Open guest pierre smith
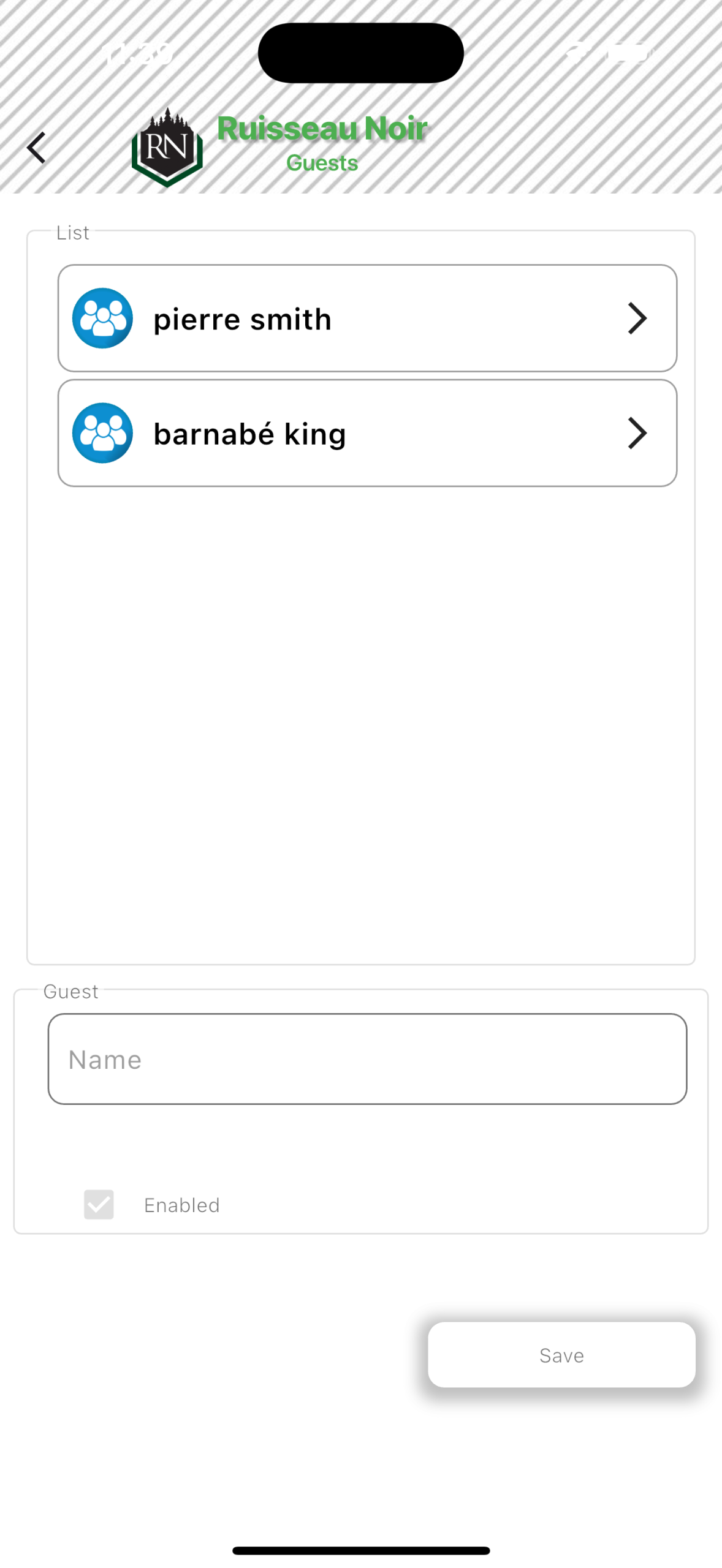This screenshot has height=1568, width=722. coord(367,318)
